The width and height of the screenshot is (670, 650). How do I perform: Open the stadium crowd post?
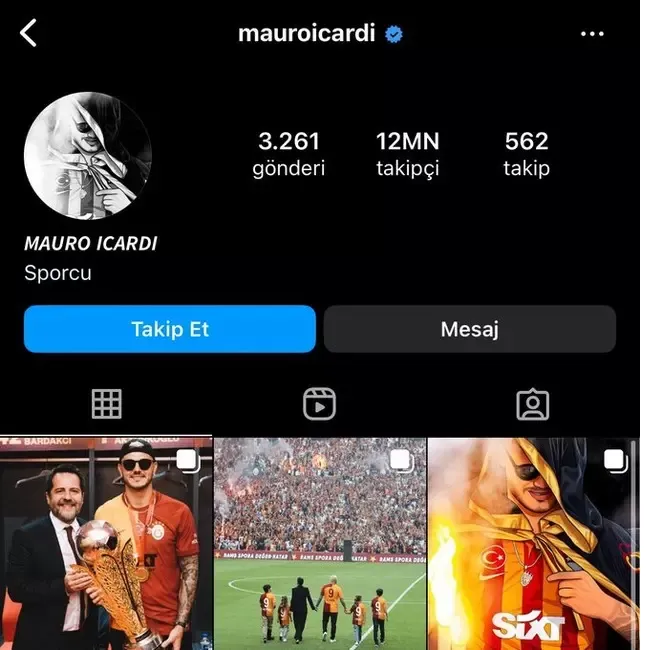pos(320,543)
